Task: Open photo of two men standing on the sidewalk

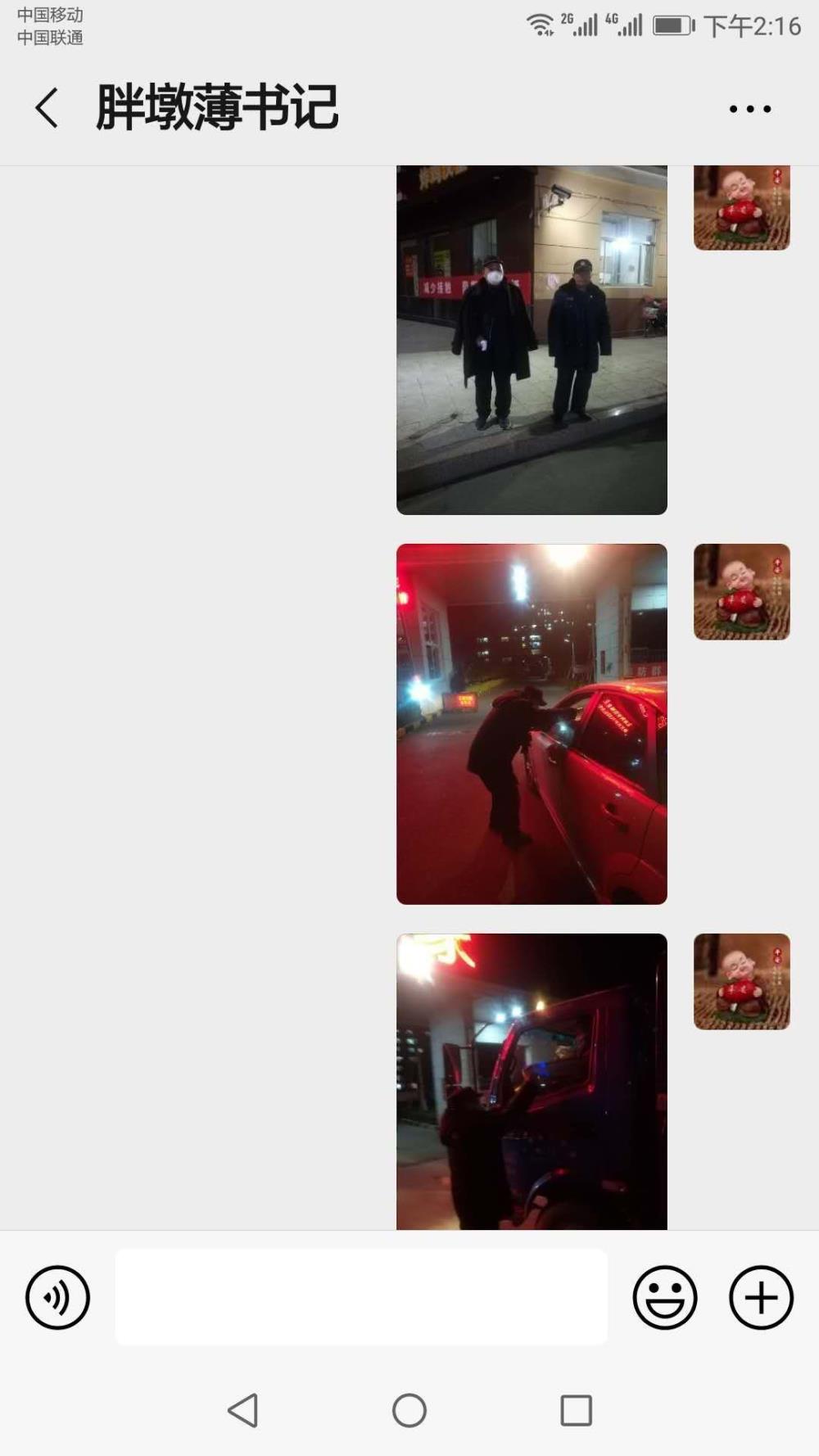Action: pyautogui.click(x=532, y=340)
